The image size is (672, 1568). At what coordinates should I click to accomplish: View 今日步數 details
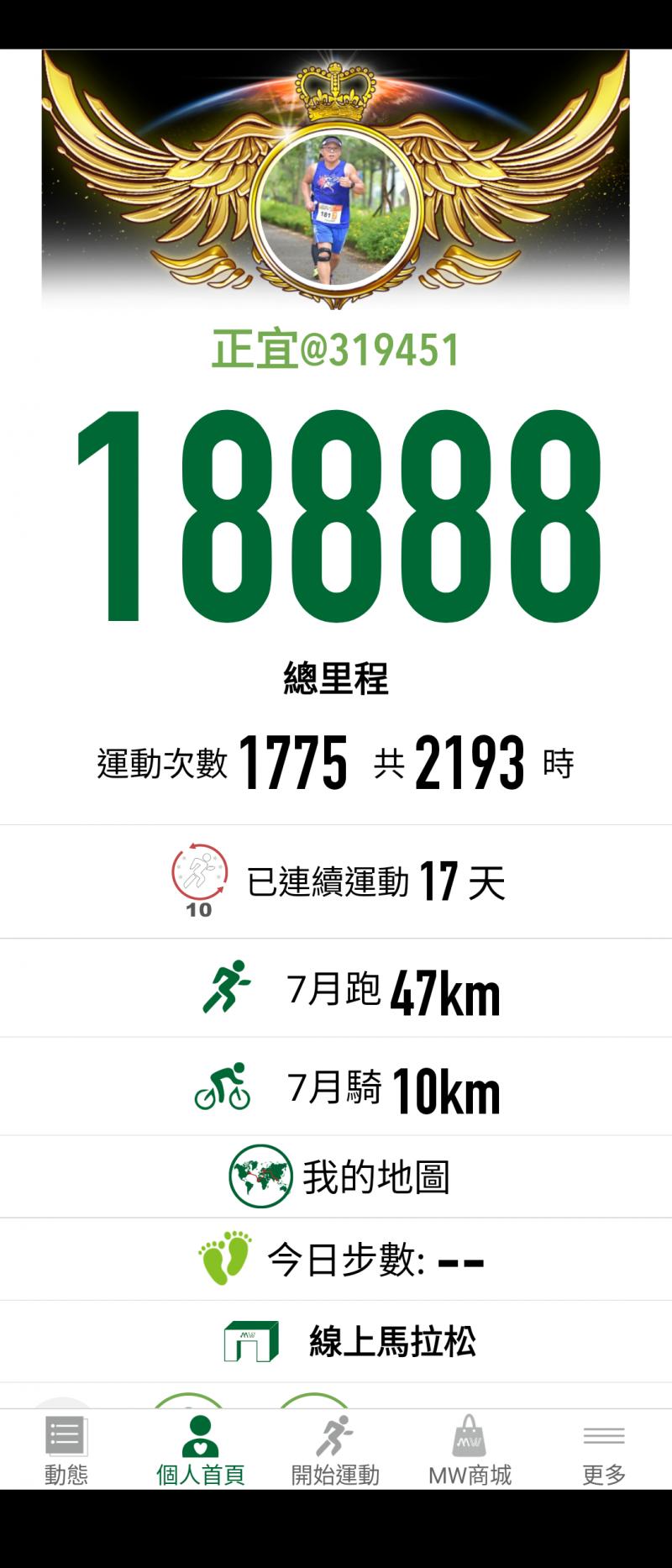click(x=342, y=1259)
